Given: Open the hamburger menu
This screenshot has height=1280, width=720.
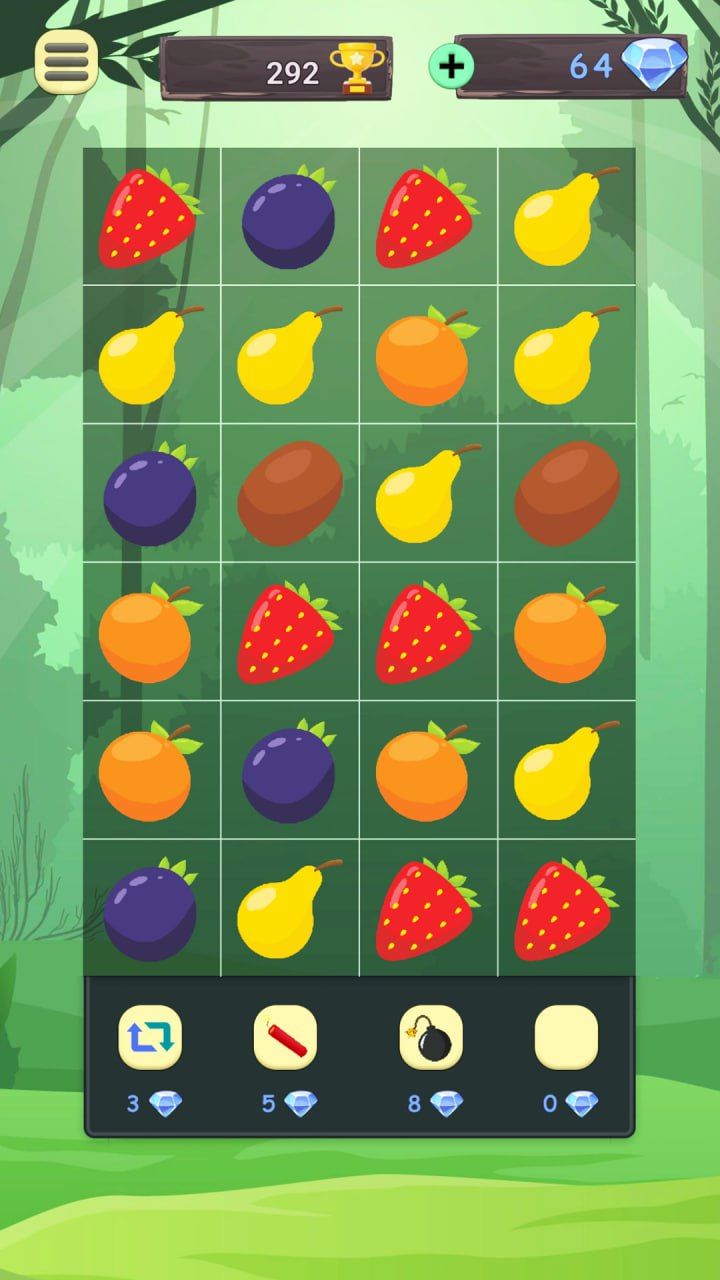Looking at the screenshot, I should [66, 62].
